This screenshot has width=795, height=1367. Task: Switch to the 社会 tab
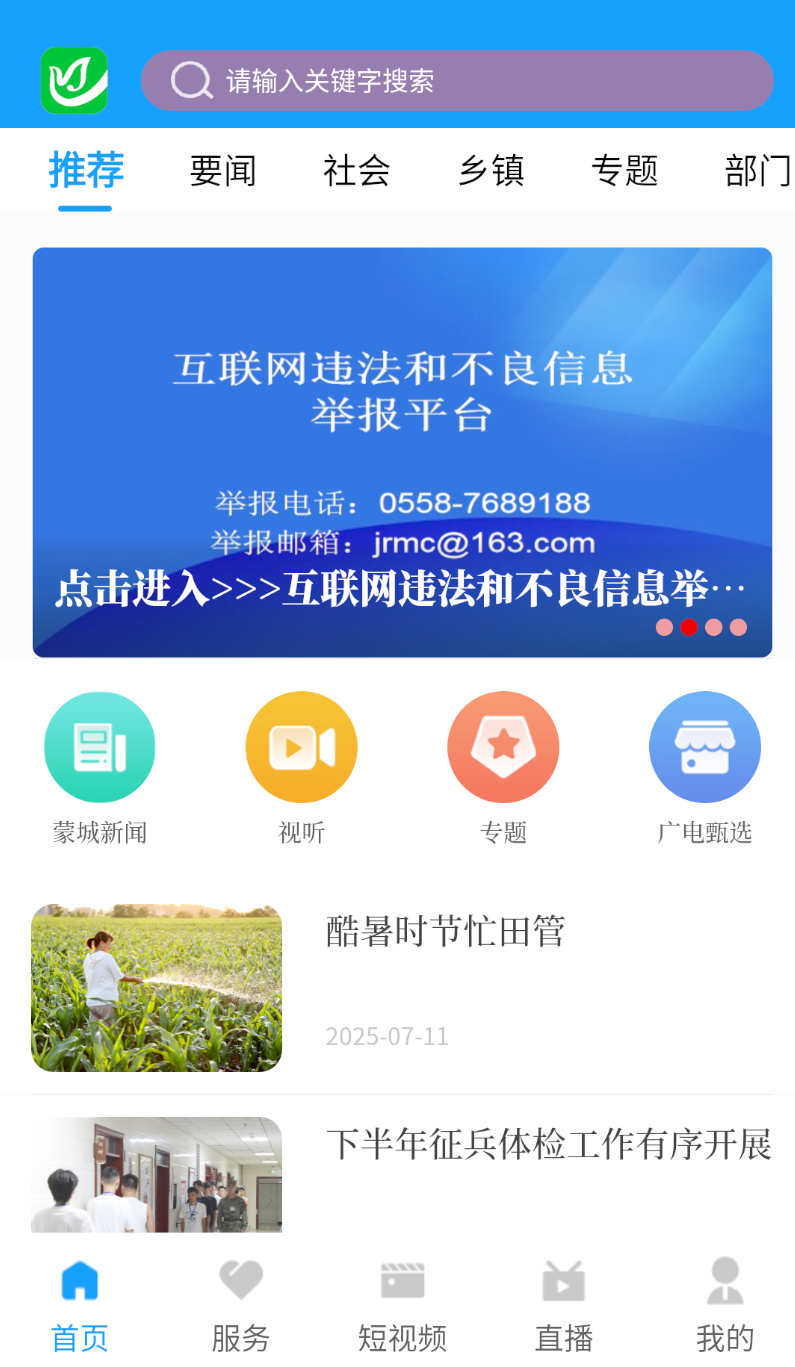pyautogui.click(x=357, y=170)
